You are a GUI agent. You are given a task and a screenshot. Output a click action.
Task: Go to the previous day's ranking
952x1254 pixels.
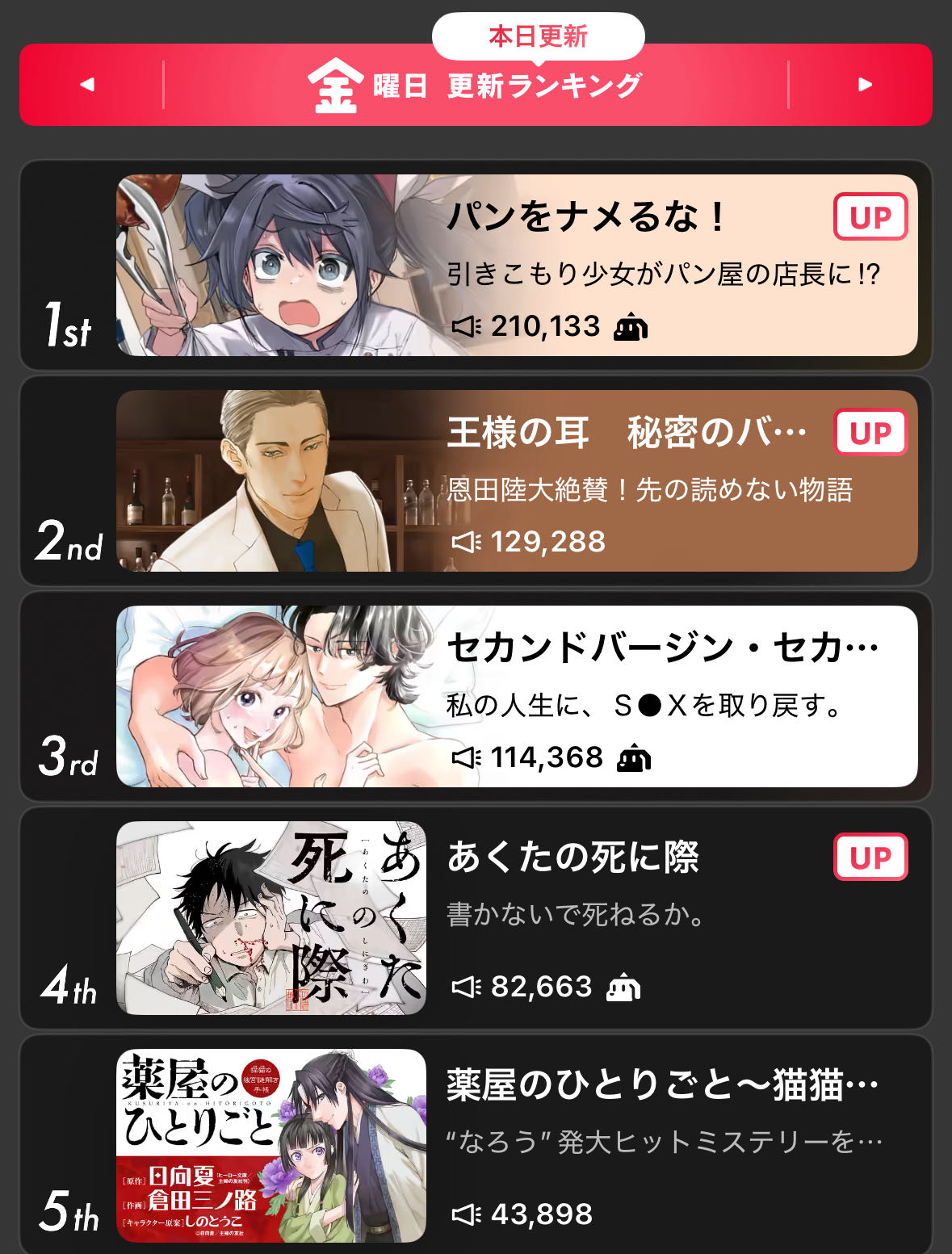[x=88, y=85]
